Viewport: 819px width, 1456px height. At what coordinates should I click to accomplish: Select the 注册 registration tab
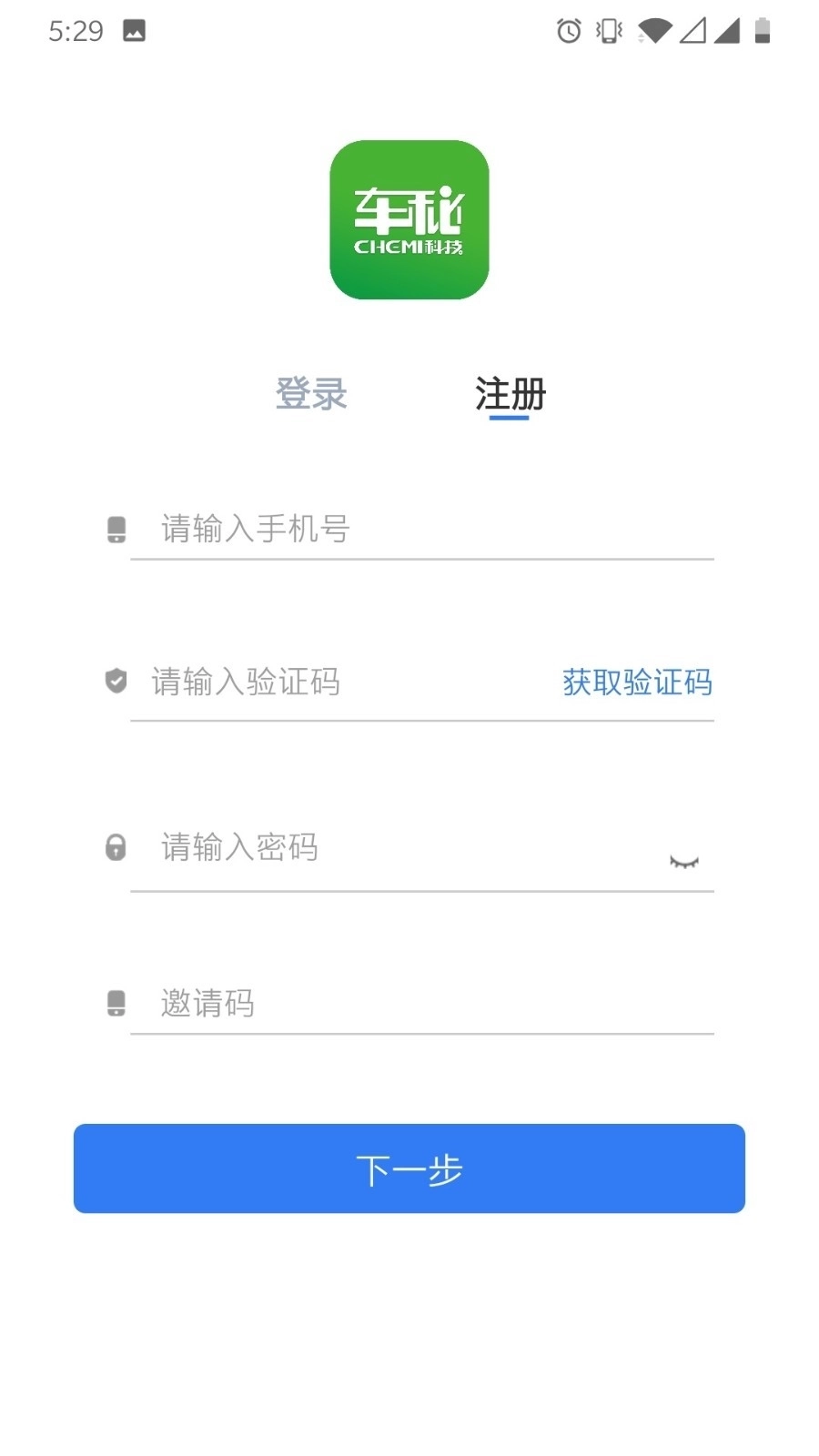tap(510, 394)
